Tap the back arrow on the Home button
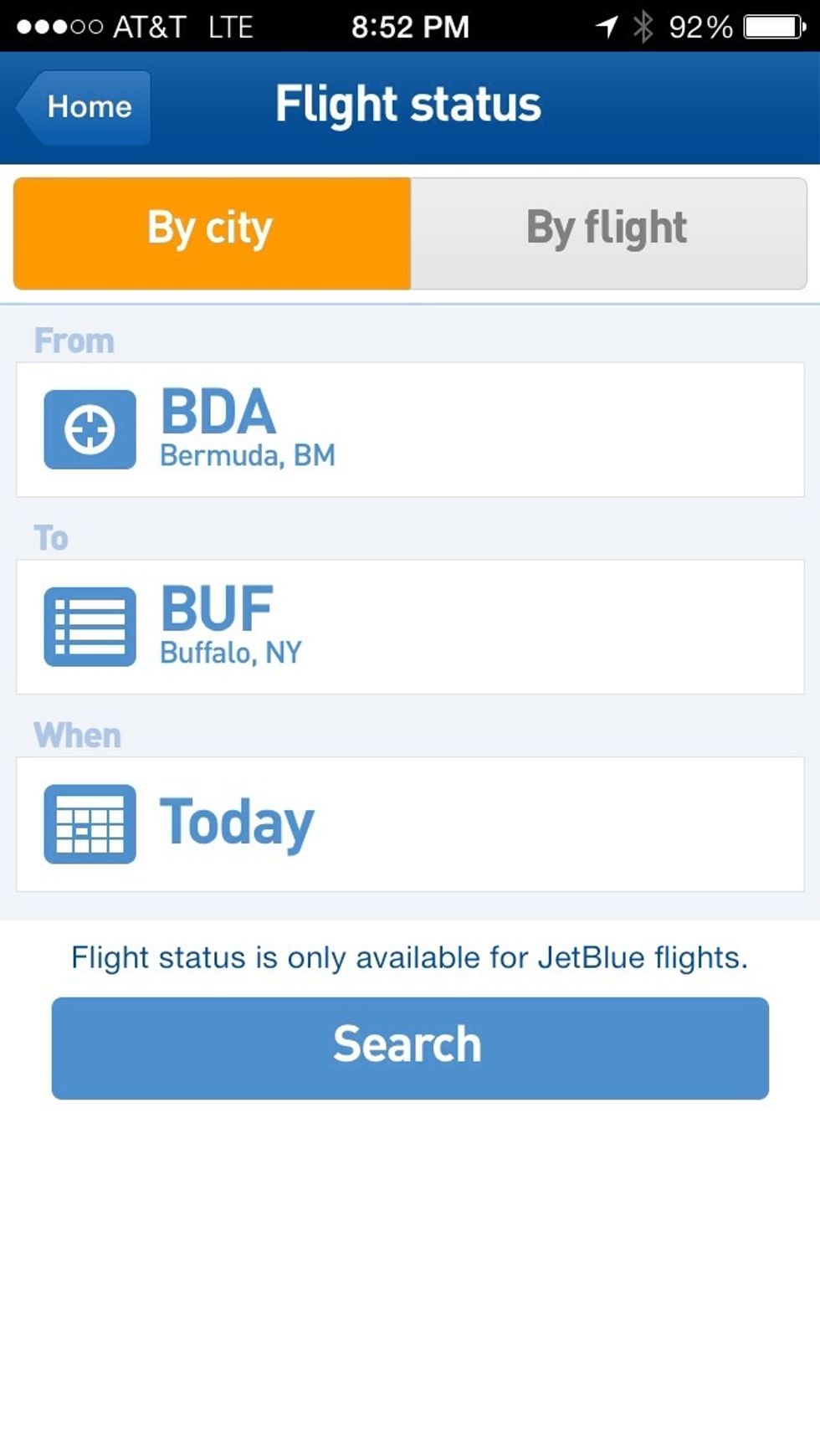820x1456 pixels. click(27, 106)
